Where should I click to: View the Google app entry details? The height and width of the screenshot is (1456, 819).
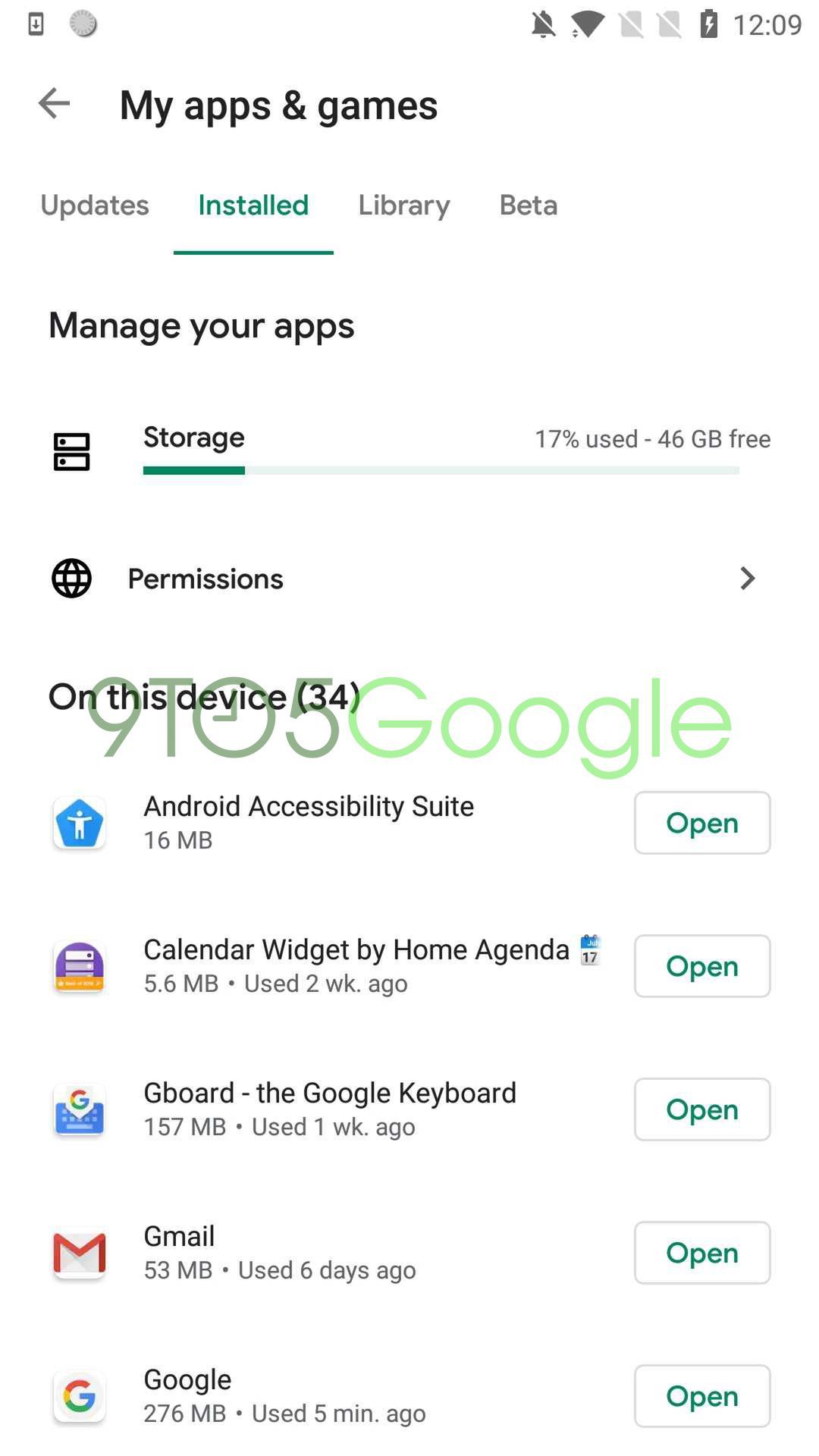[x=284, y=1395]
